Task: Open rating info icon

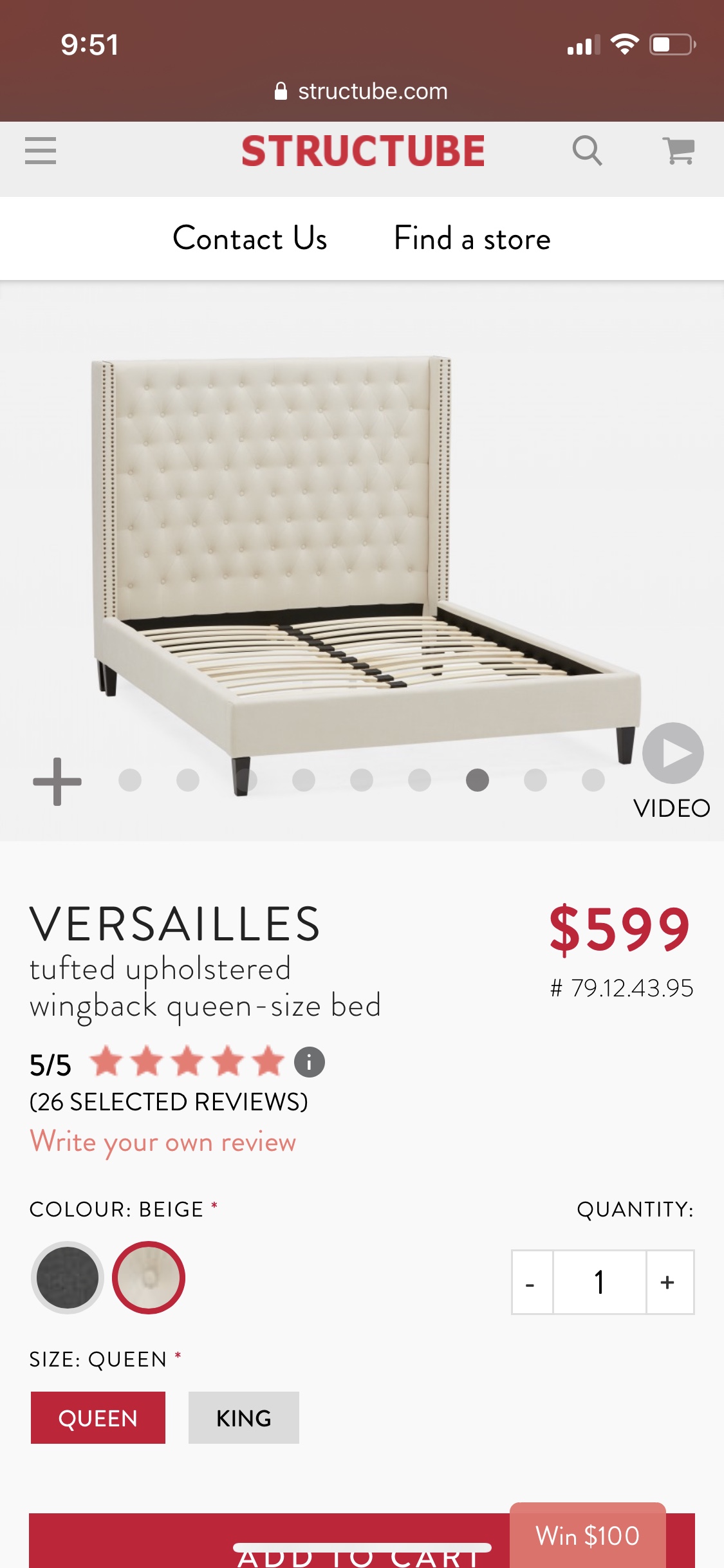Action: (310, 1062)
